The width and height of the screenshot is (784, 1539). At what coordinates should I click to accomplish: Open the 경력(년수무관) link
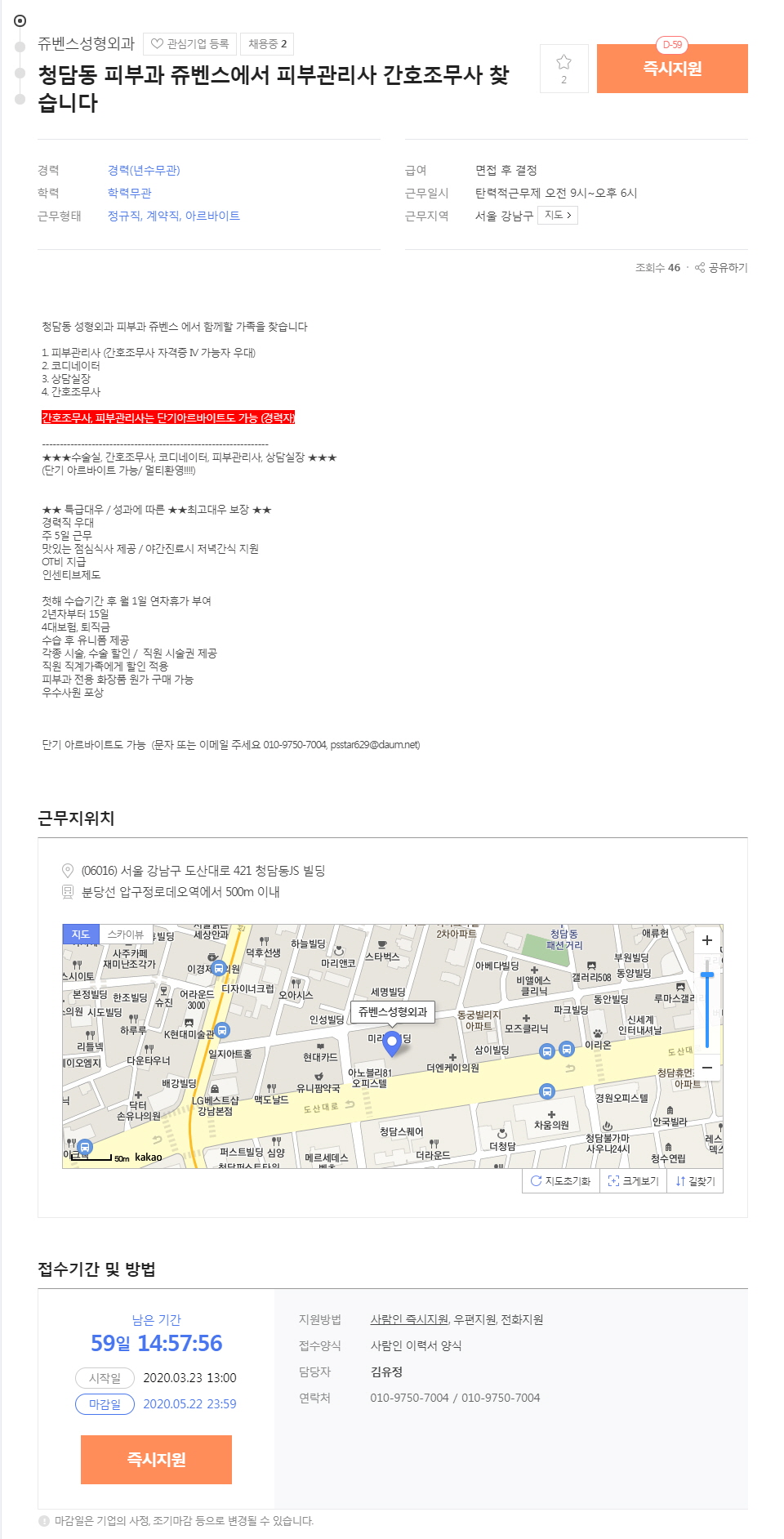tap(144, 170)
